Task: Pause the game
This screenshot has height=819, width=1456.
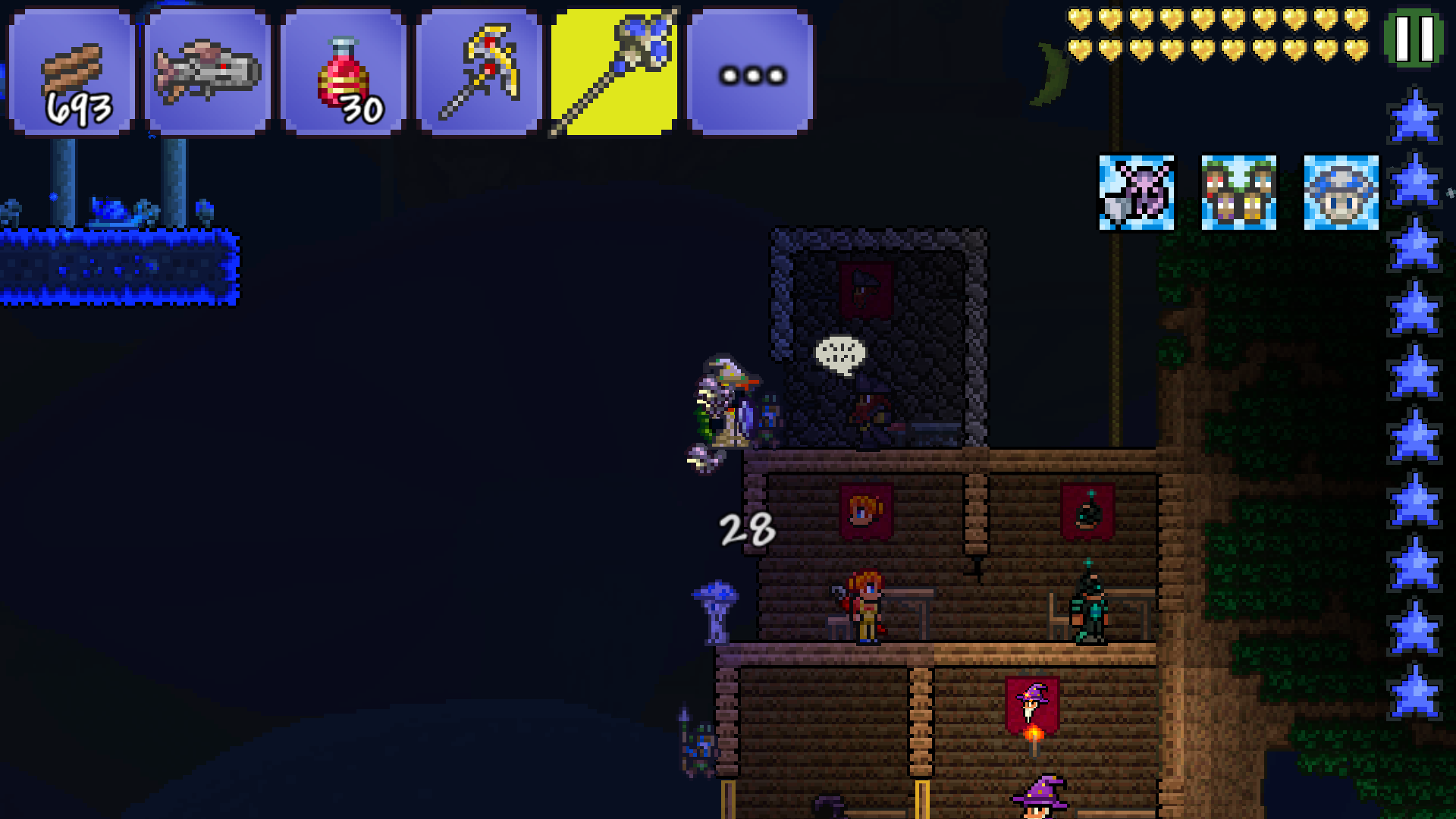Action: pyautogui.click(x=1414, y=39)
